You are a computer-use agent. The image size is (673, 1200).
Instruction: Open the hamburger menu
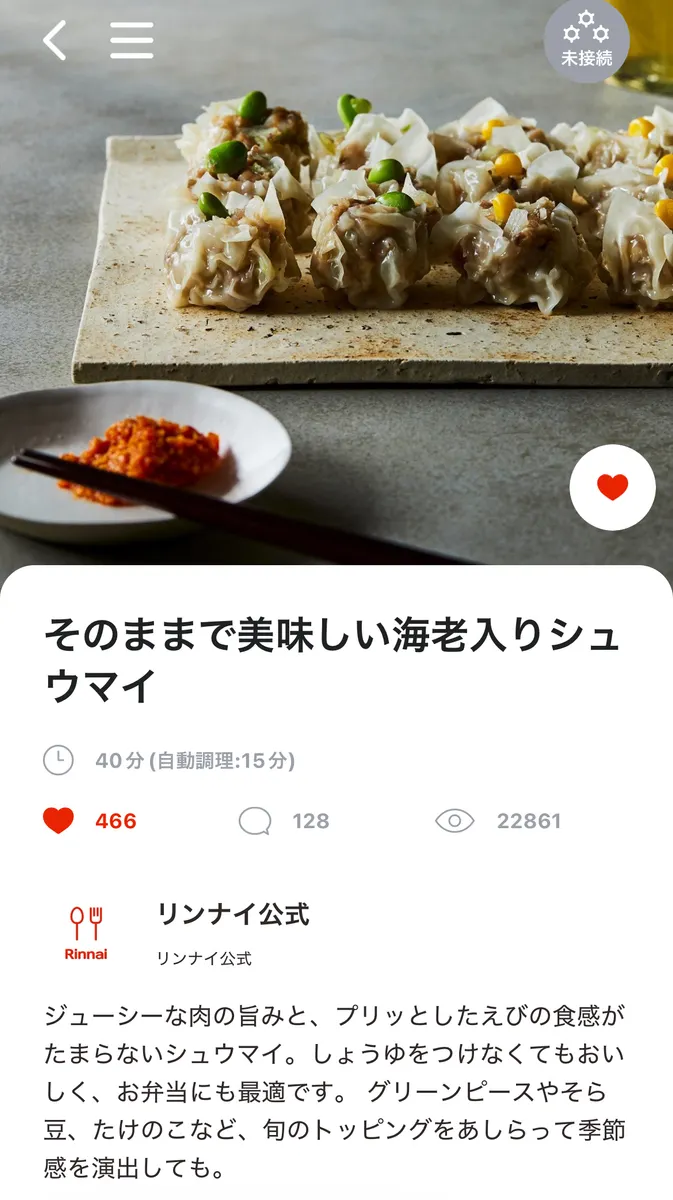(x=131, y=41)
